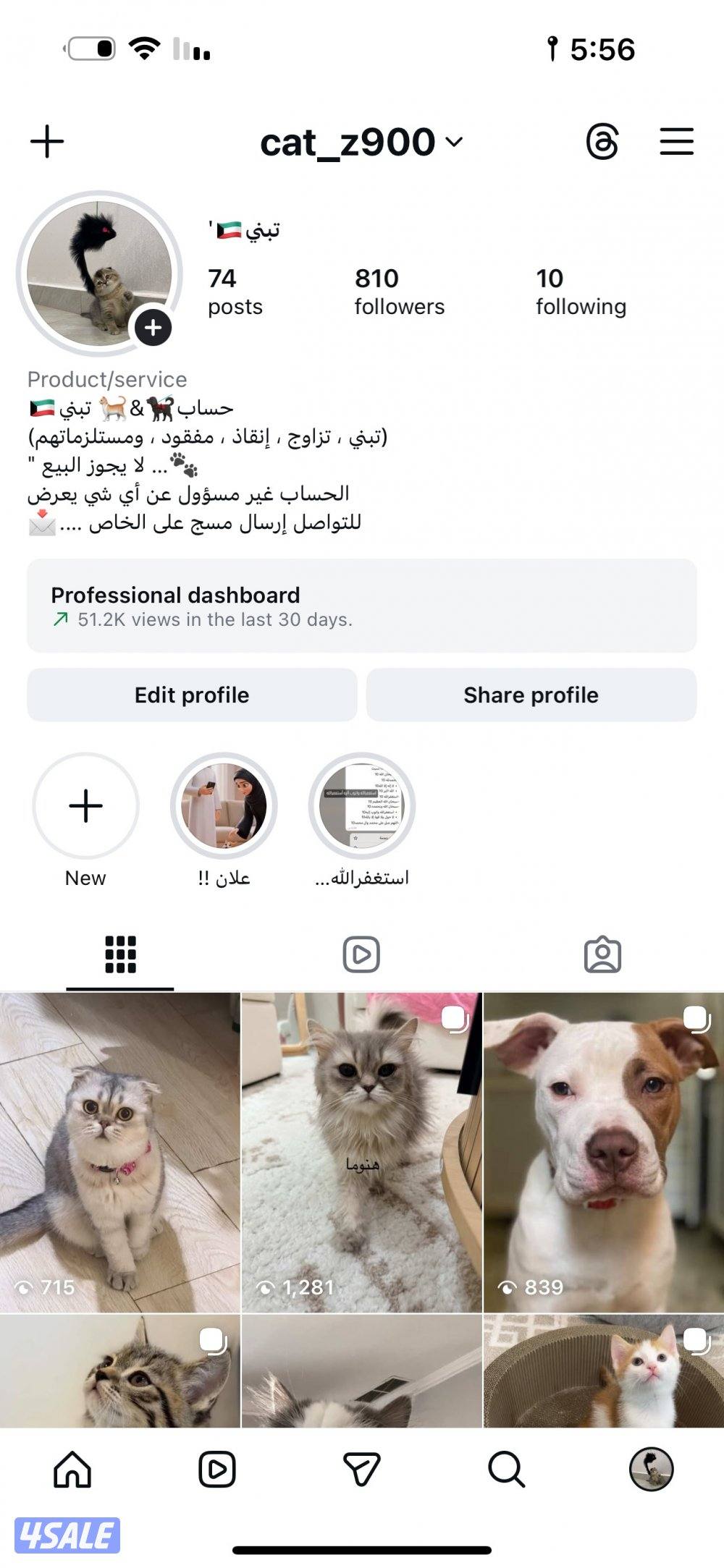724x1568 pixels.
Task: Tap Edit profile
Action: point(191,695)
